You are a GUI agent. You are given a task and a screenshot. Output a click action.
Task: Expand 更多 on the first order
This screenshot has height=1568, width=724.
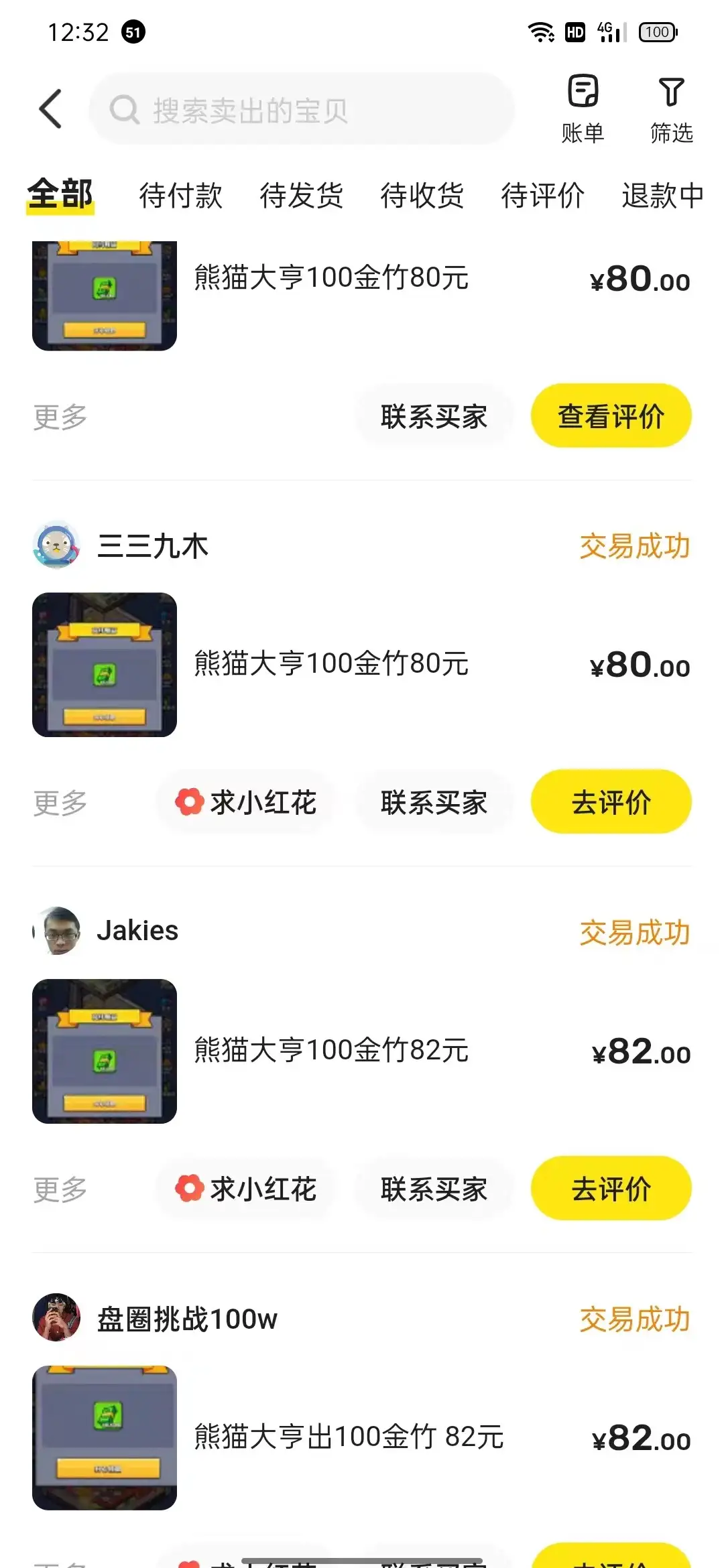(58, 417)
